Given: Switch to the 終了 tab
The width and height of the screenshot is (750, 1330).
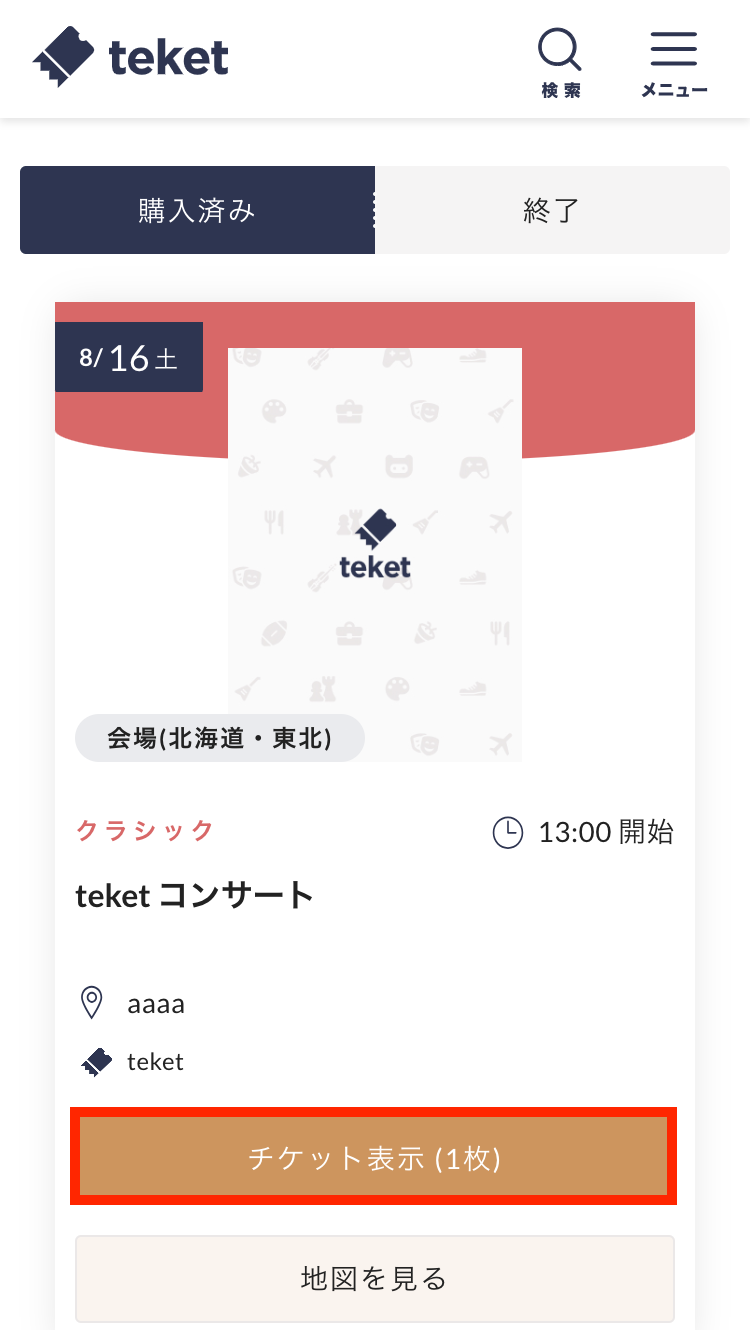Looking at the screenshot, I should point(552,210).
